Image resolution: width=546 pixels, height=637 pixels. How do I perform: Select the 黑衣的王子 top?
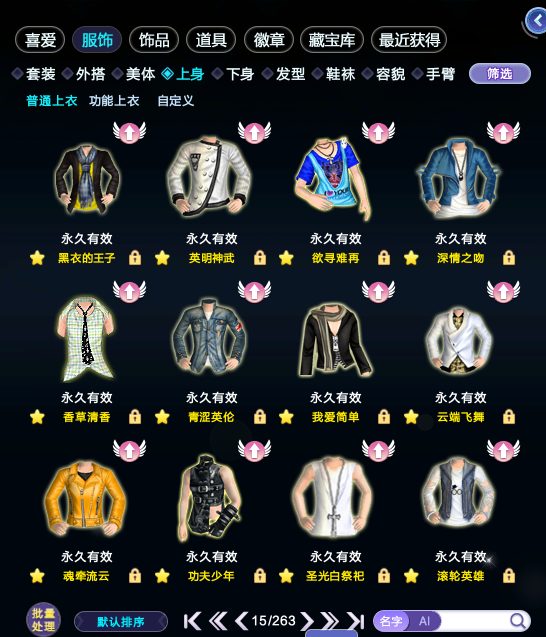87,178
